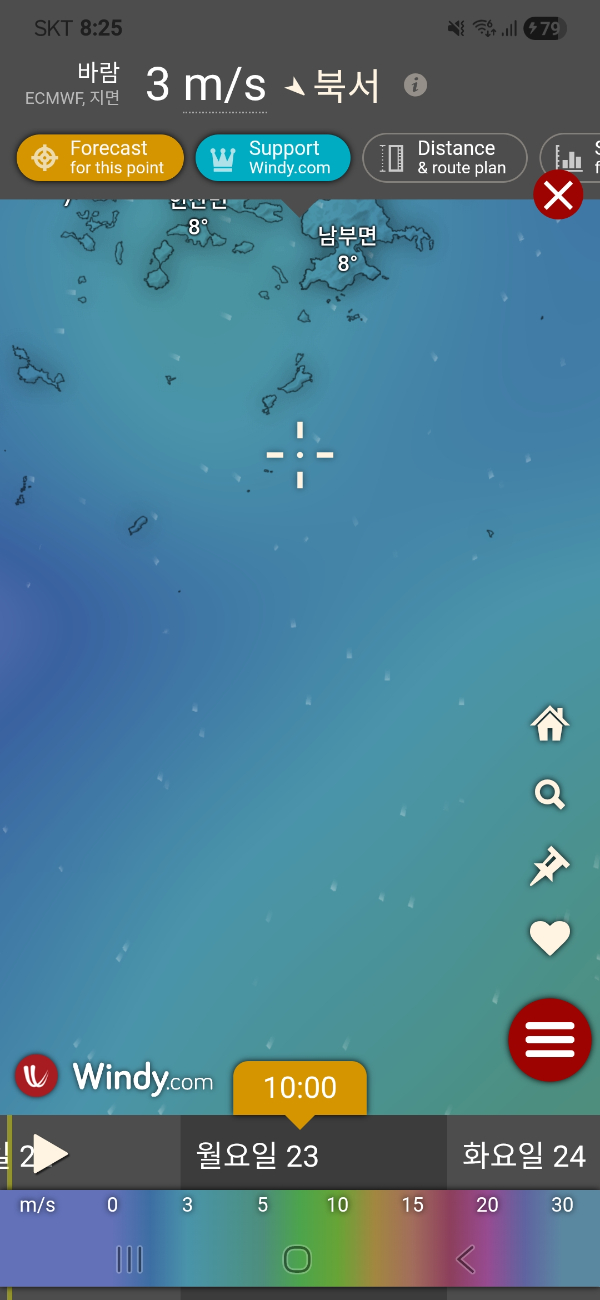Jump to 화요일 24 on timeline
600x1300 pixels.
click(523, 1156)
